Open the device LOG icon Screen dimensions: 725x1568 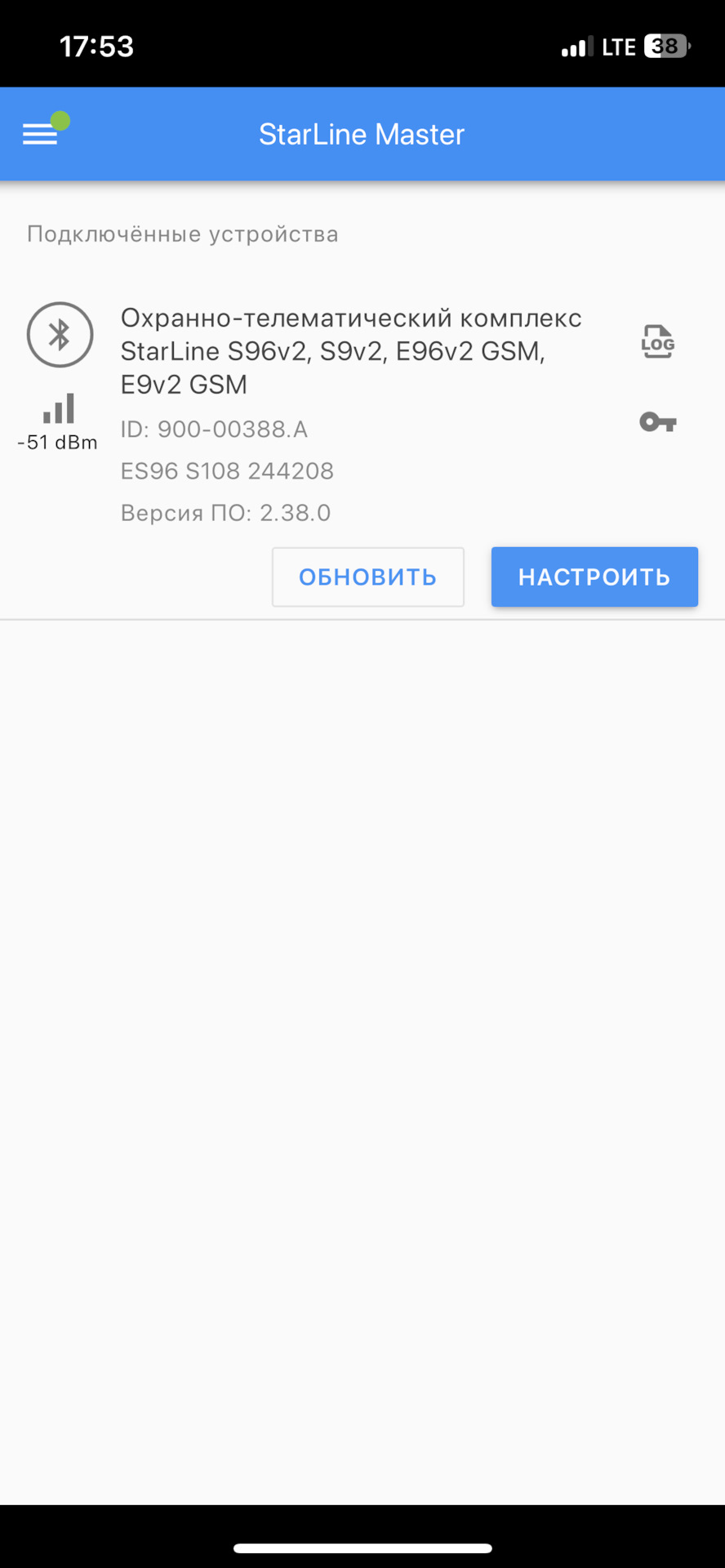[657, 342]
